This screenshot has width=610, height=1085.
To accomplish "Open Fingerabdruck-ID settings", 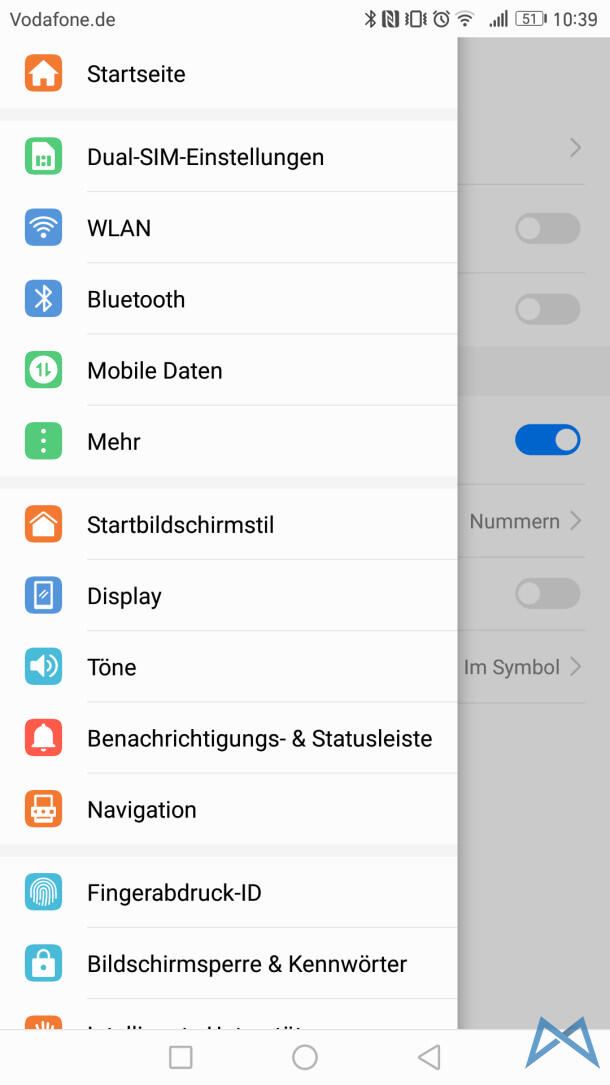I will [x=174, y=893].
